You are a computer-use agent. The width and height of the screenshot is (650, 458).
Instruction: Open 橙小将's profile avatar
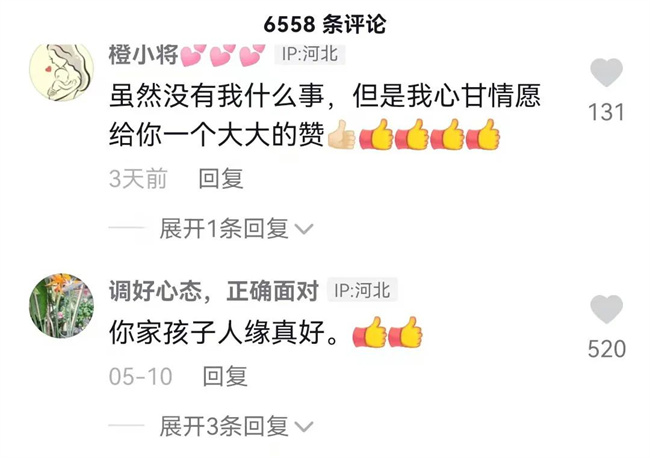coord(62,72)
